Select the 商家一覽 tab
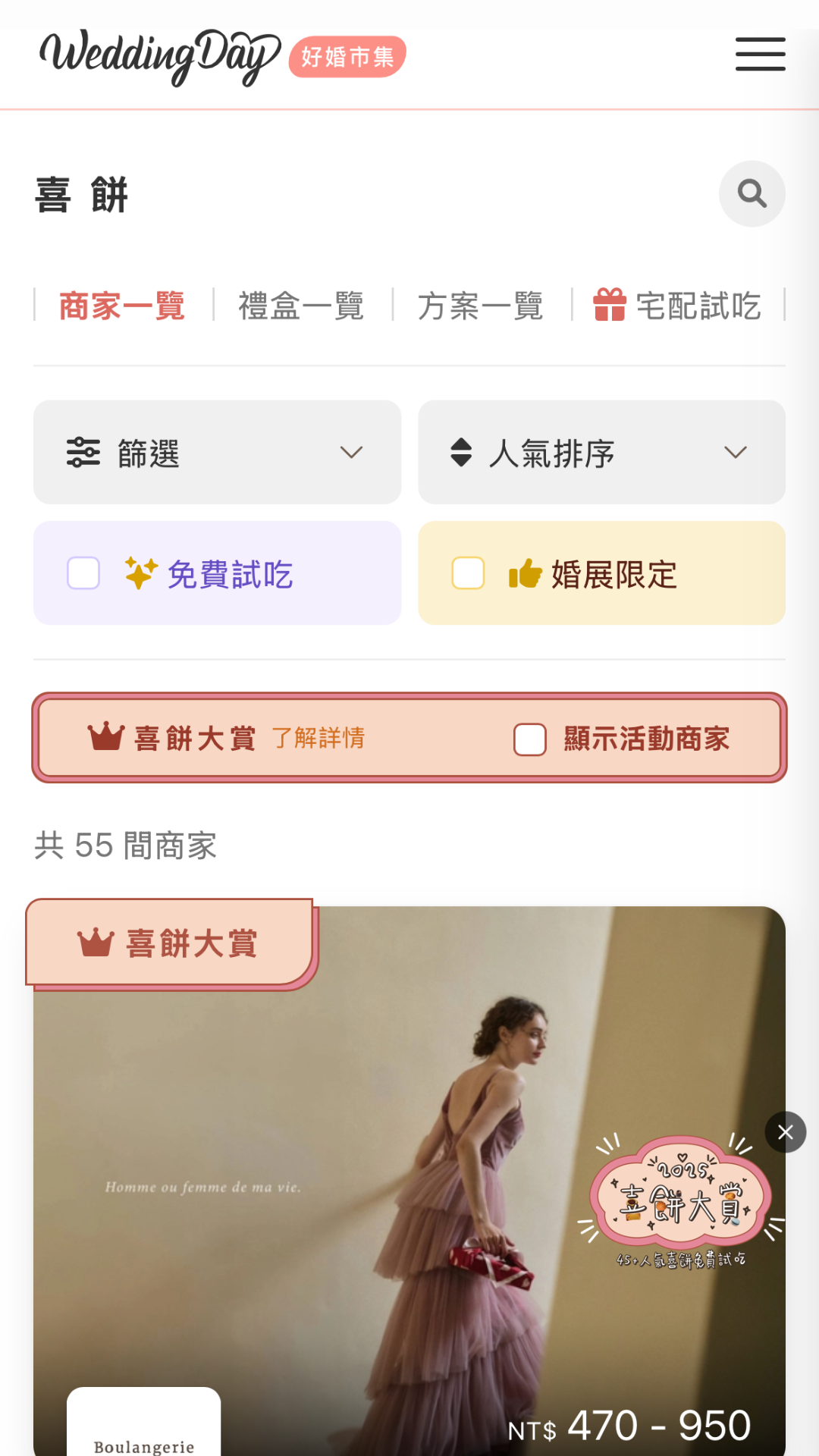 (x=122, y=306)
